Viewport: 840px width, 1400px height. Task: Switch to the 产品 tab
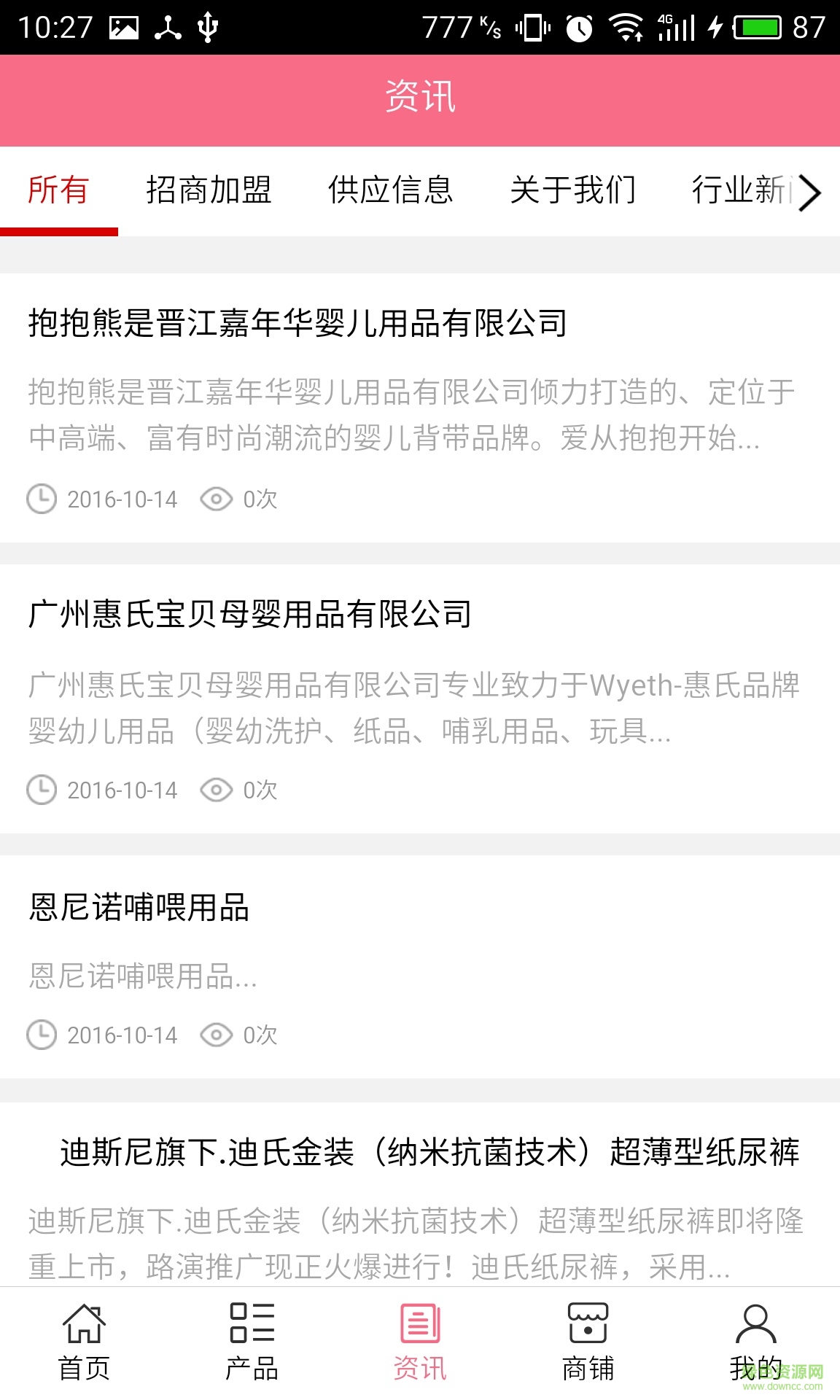tap(252, 1342)
